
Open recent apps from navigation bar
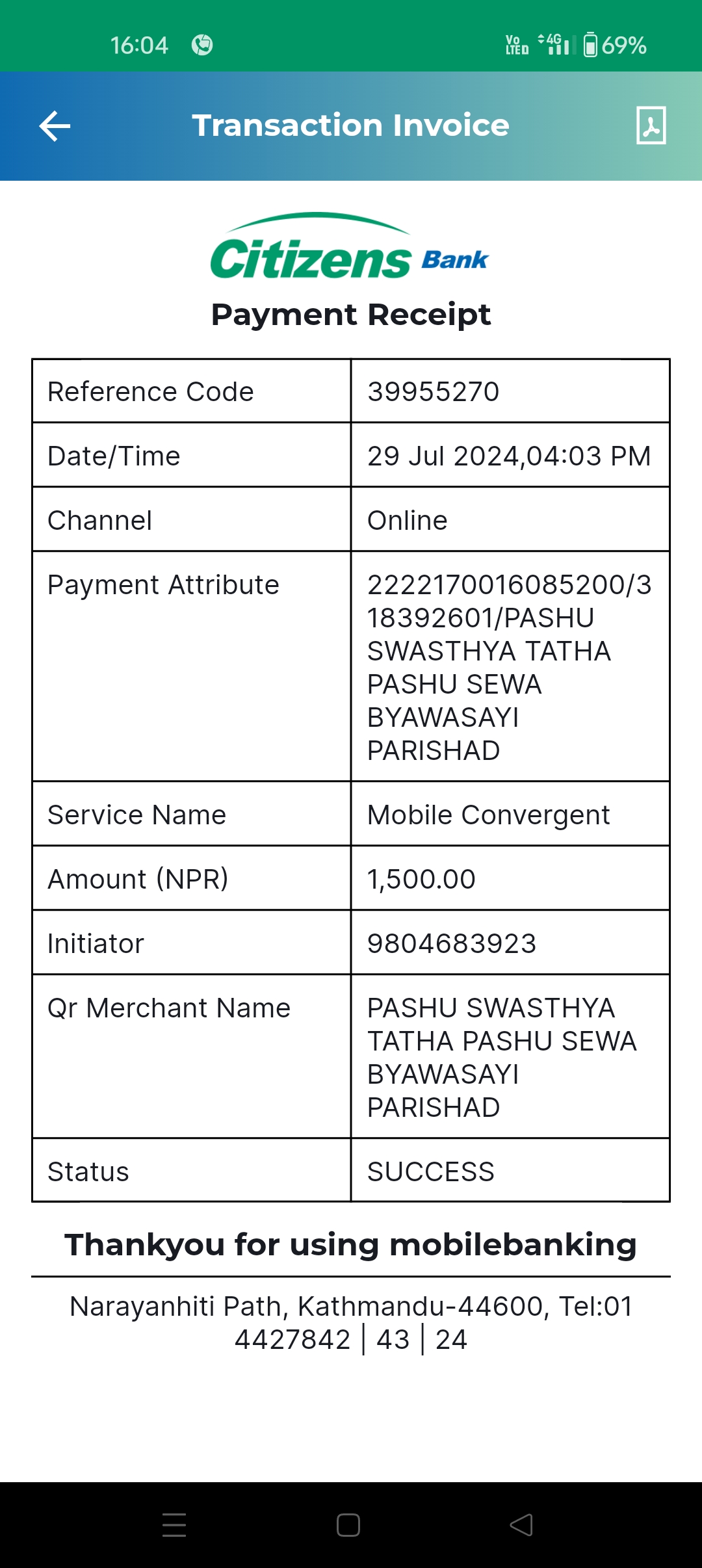tap(174, 1524)
